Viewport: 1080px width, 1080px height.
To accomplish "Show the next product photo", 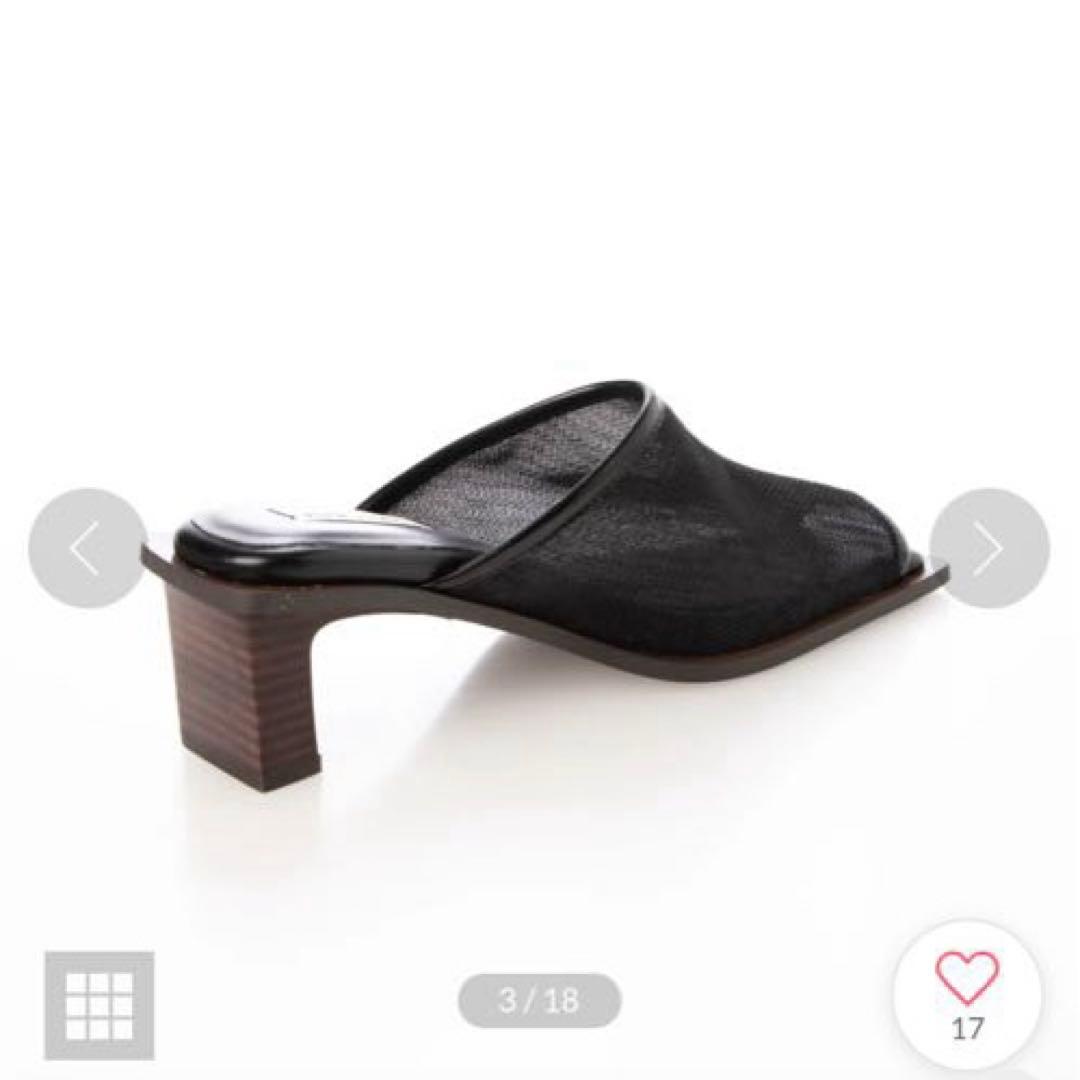I will [989, 548].
